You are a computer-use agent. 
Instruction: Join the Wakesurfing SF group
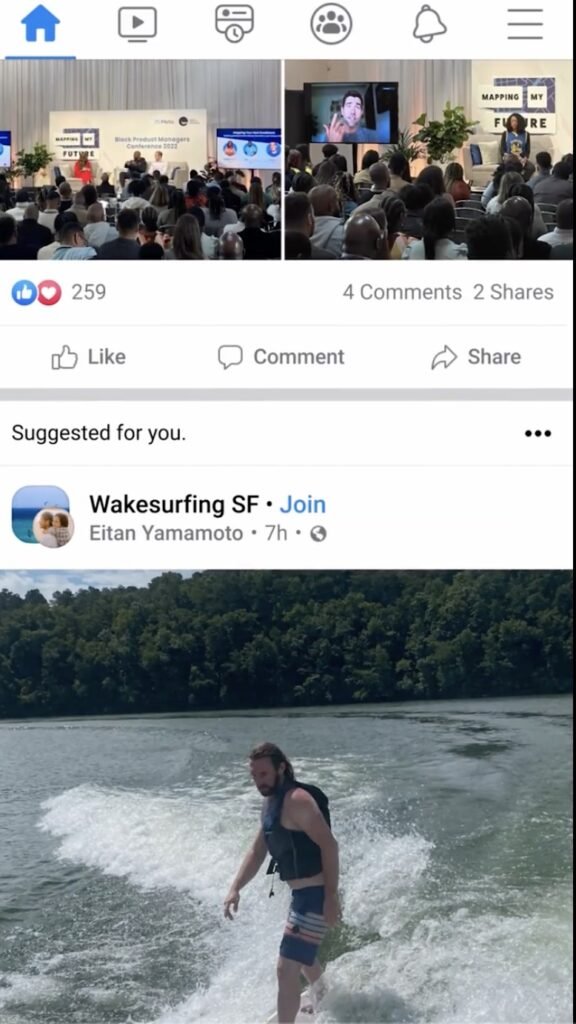click(x=302, y=504)
